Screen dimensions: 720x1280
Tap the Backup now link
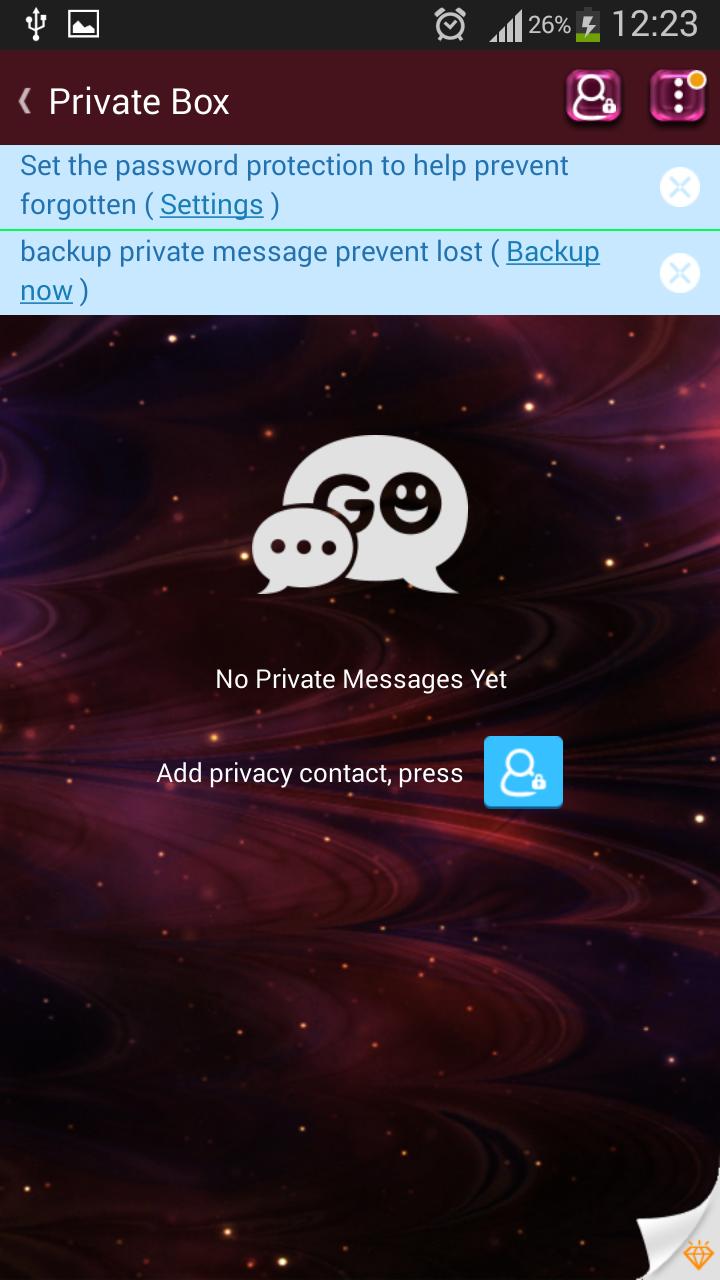(552, 252)
